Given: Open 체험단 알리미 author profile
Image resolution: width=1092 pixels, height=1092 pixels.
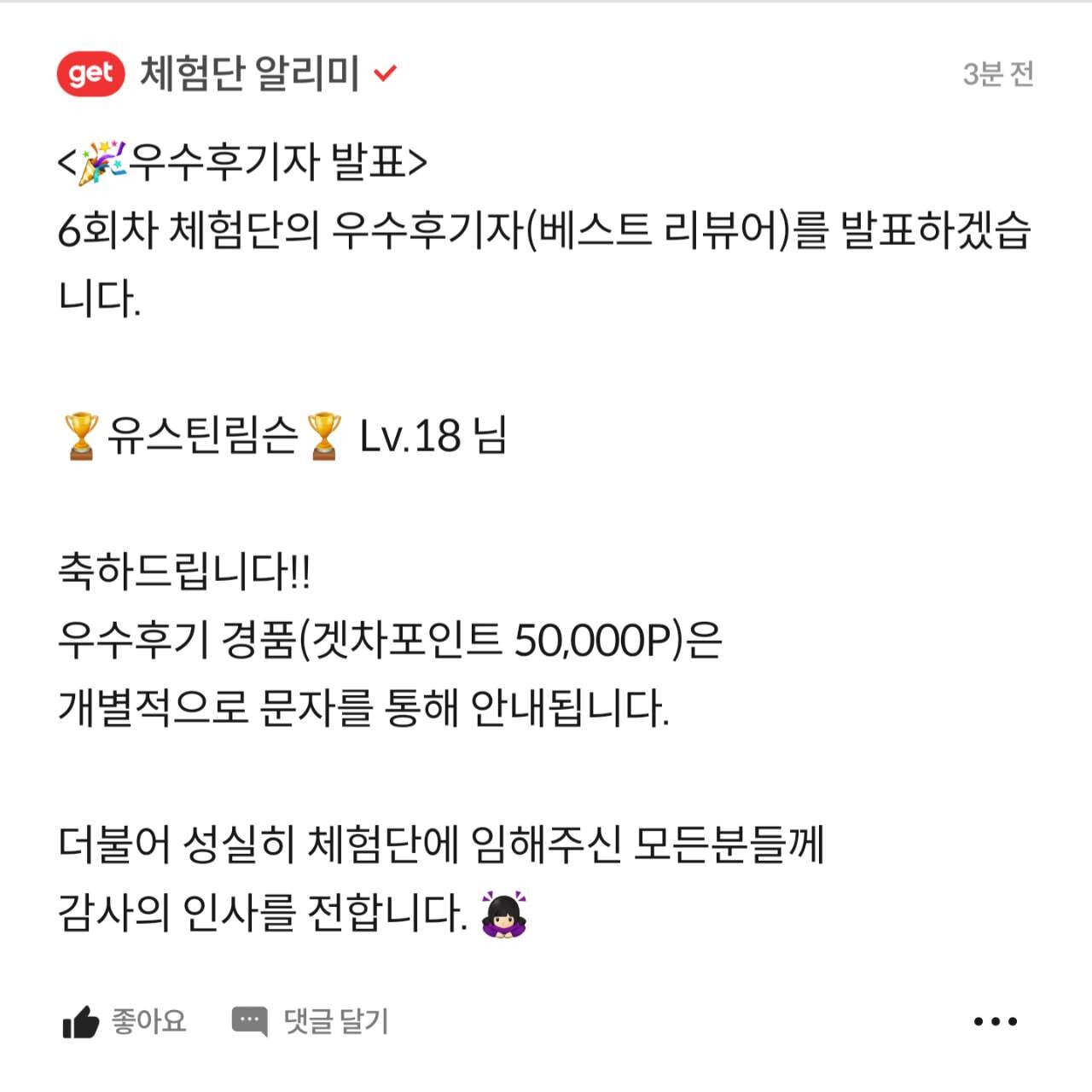Looking at the screenshot, I should [249, 73].
